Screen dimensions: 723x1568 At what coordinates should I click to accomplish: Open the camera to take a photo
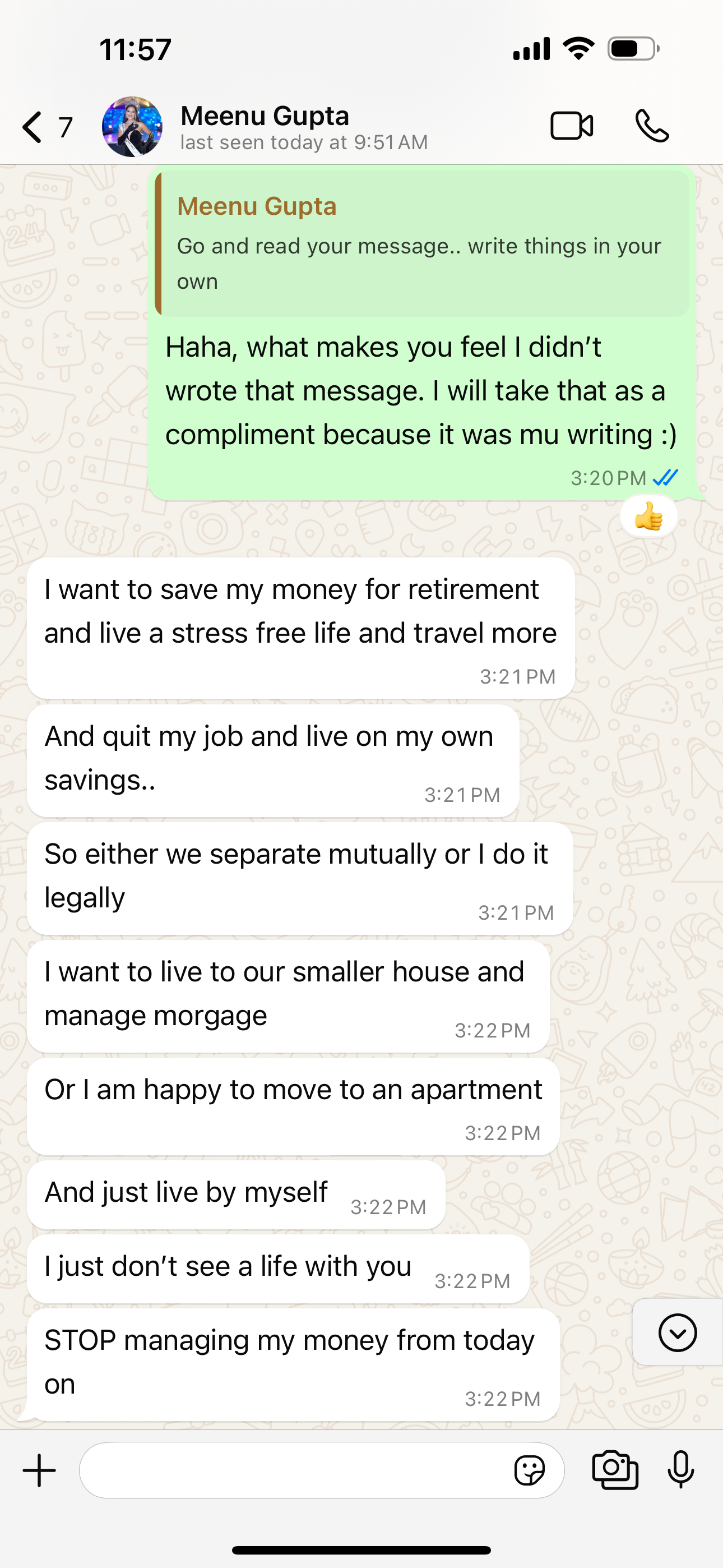click(615, 1470)
